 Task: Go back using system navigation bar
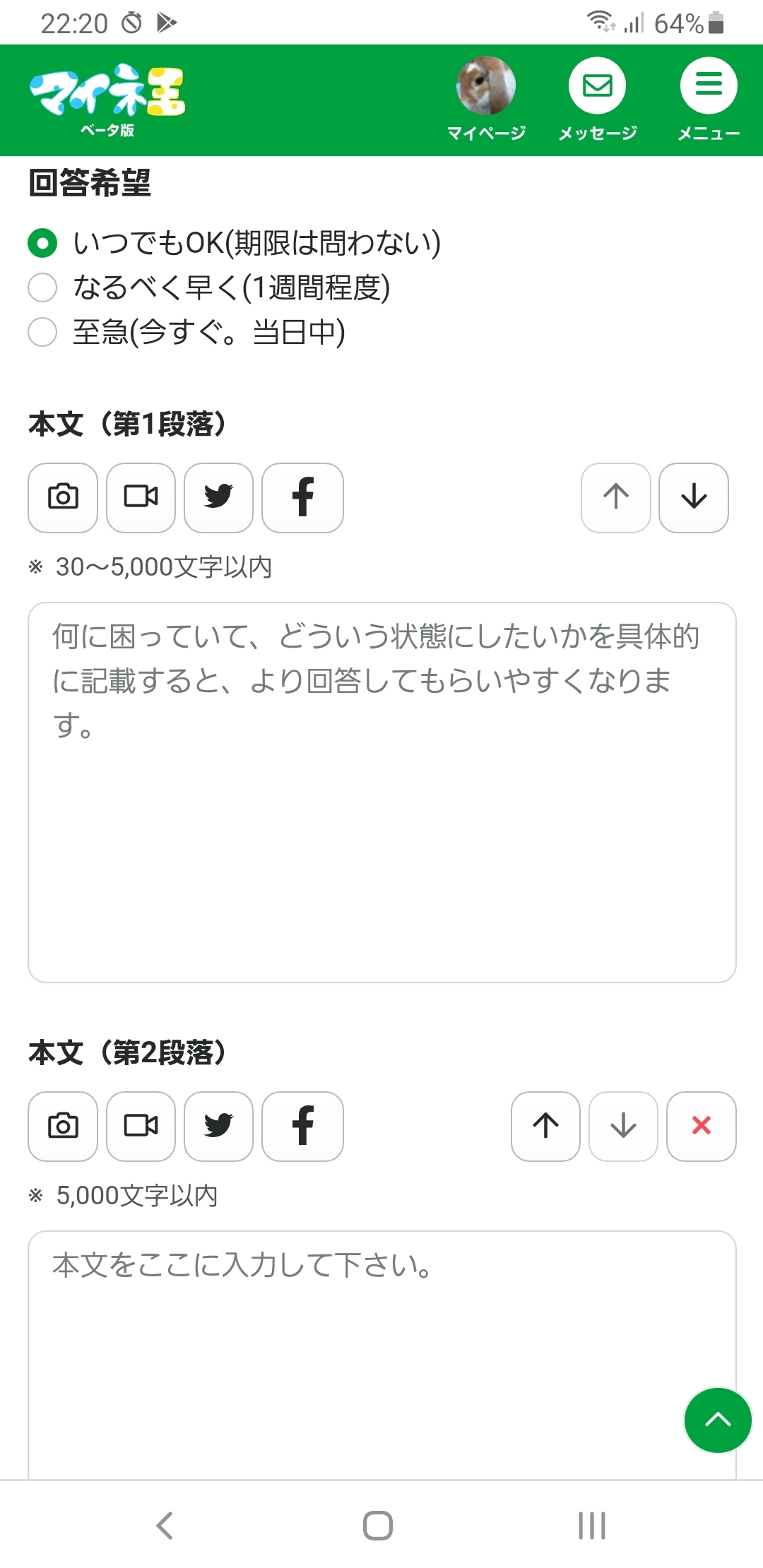[x=165, y=1525]
